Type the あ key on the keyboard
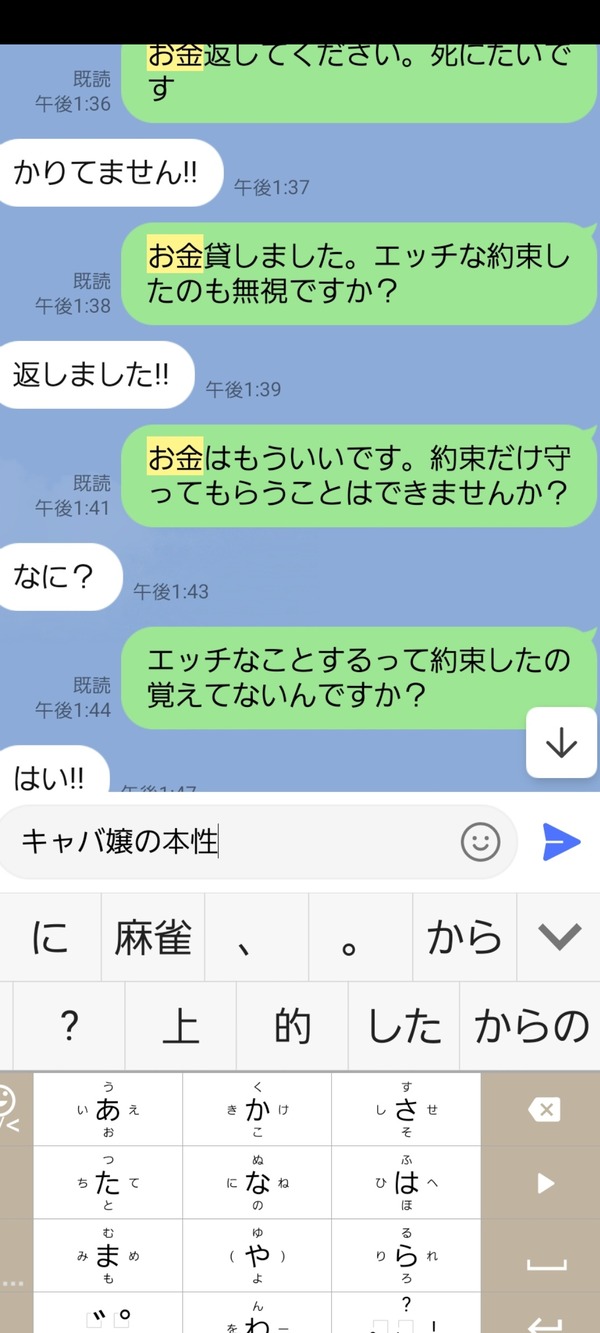 [108, 1109]
